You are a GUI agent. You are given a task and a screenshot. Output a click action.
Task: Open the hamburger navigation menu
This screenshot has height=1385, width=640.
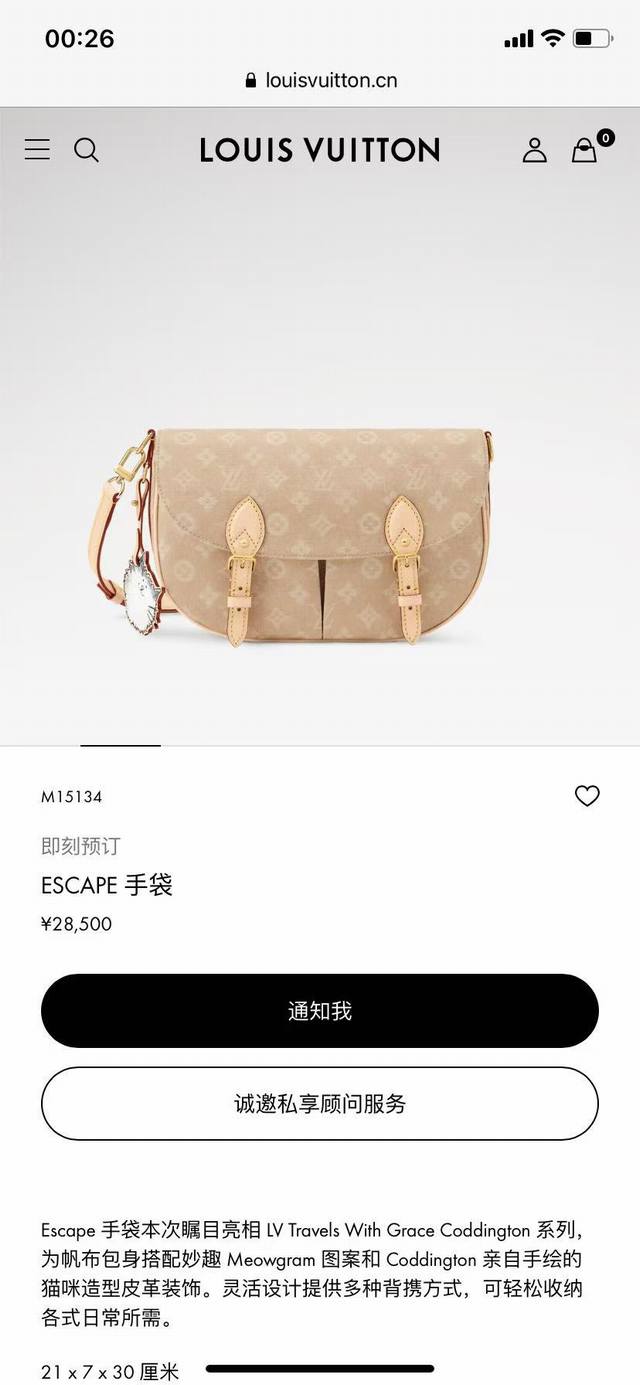coord(37,150)
